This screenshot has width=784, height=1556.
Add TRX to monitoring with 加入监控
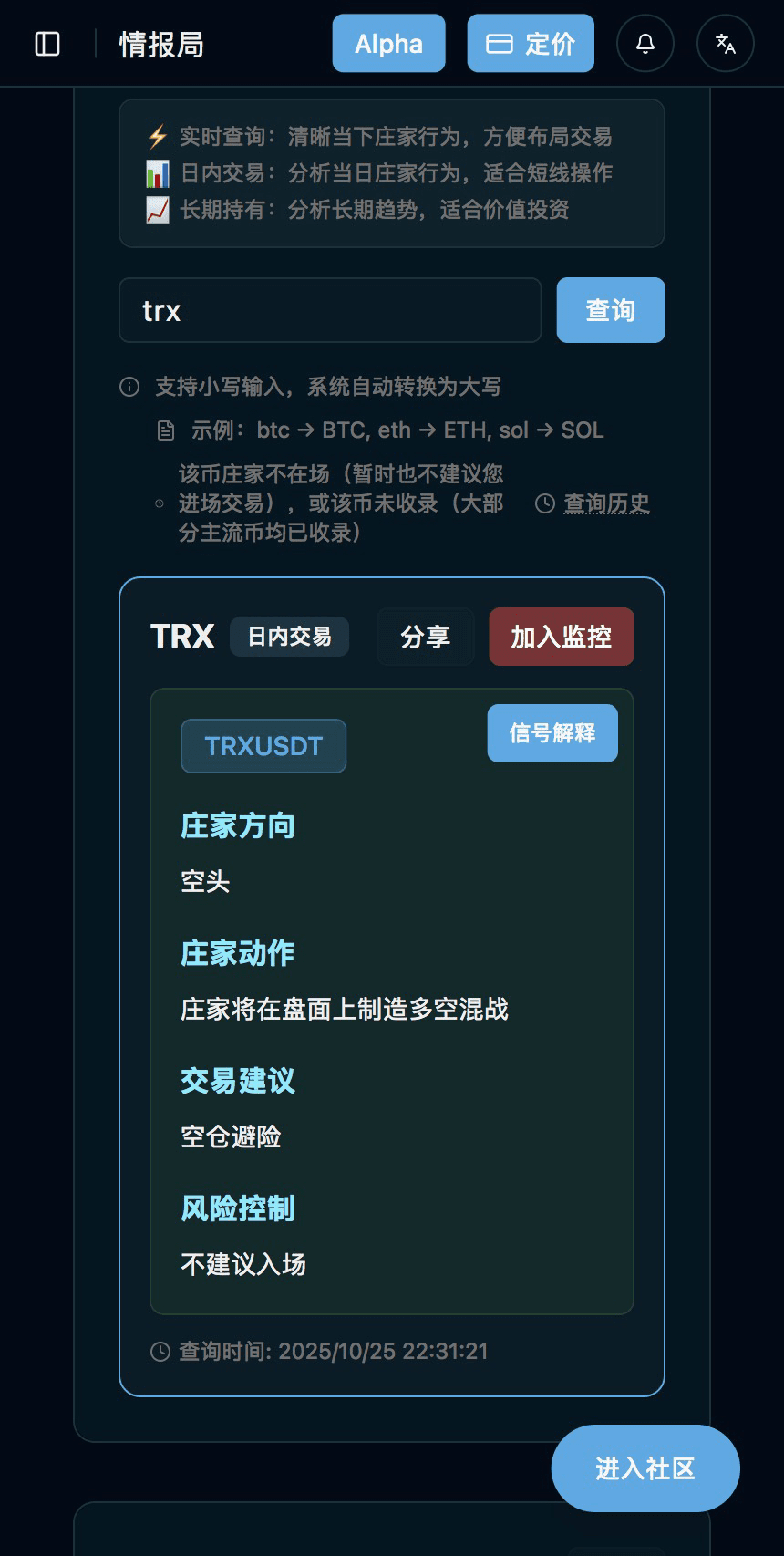[x=561, y=637]
